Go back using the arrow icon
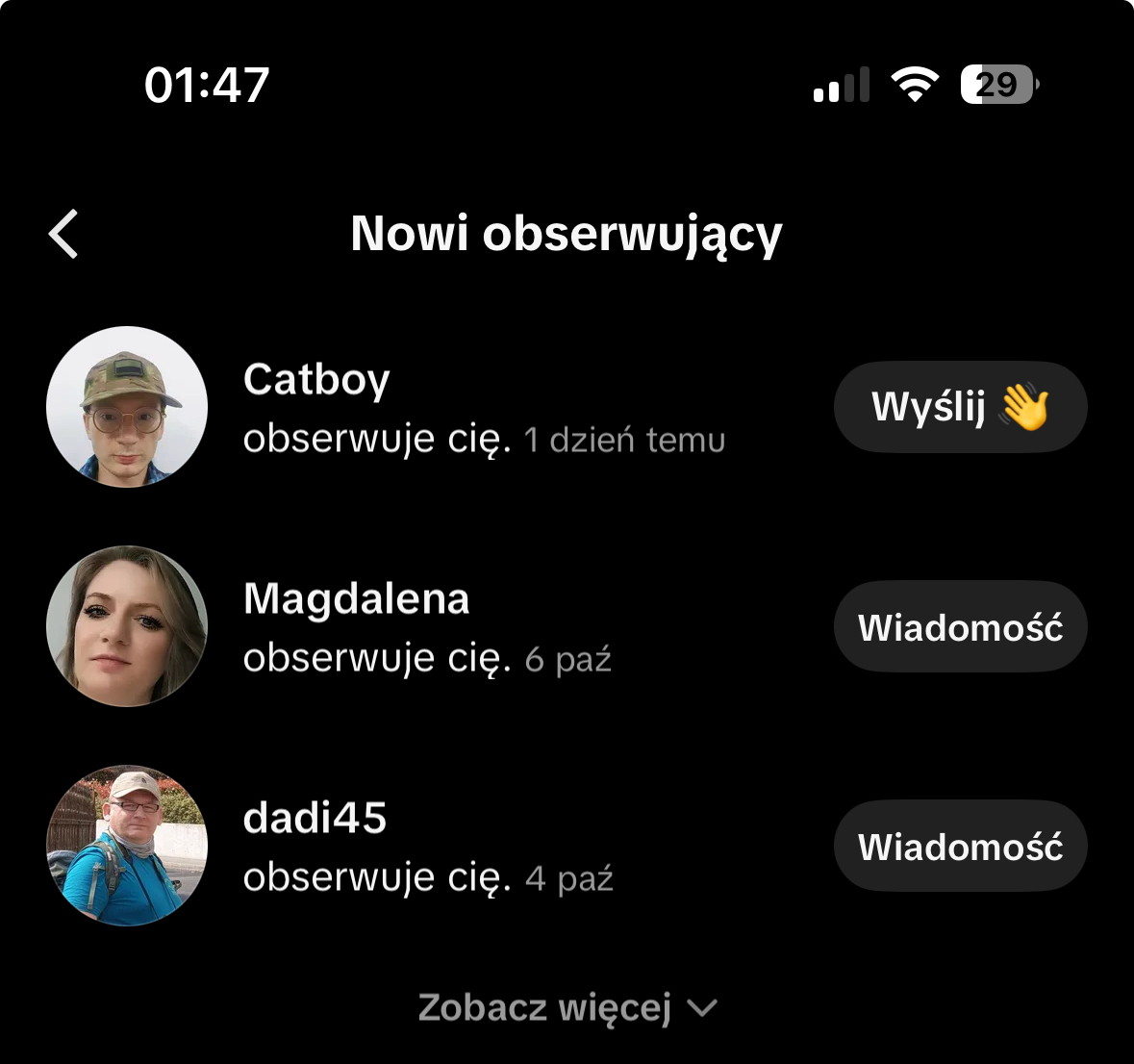 [63, 234]
